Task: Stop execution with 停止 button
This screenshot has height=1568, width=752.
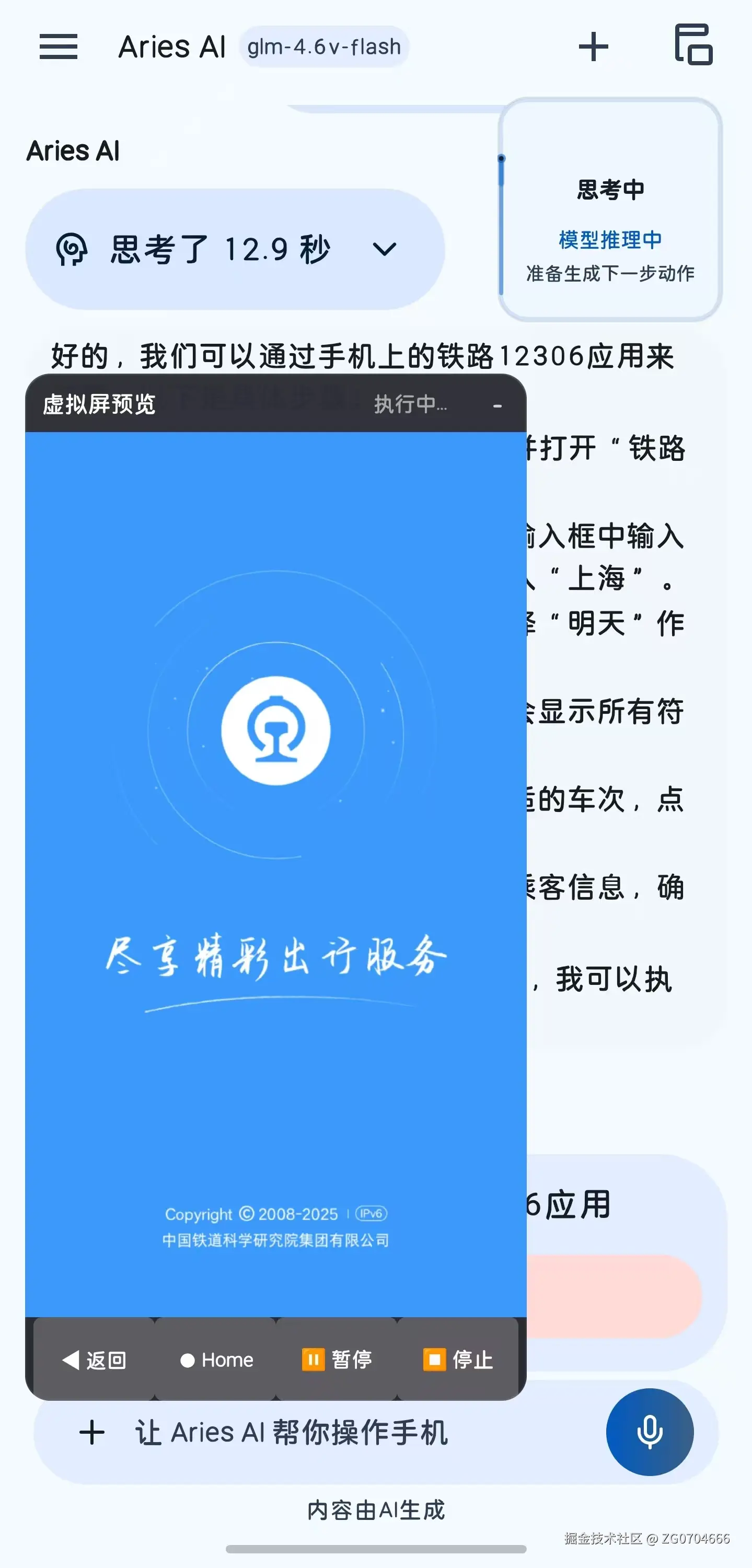Action: pyautogui.click(x=458, y=1359)
